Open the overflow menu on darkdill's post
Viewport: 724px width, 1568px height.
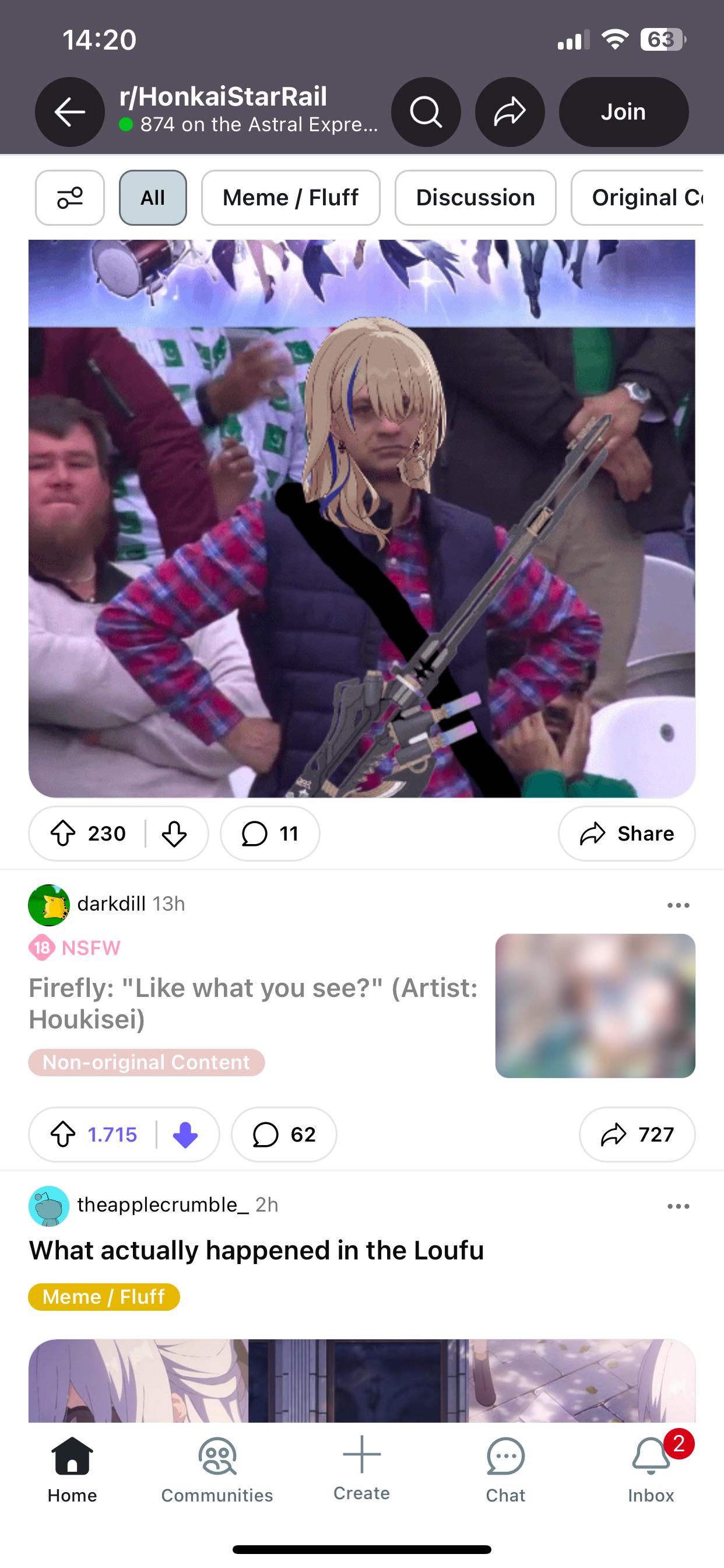click(x=678, y=905)
